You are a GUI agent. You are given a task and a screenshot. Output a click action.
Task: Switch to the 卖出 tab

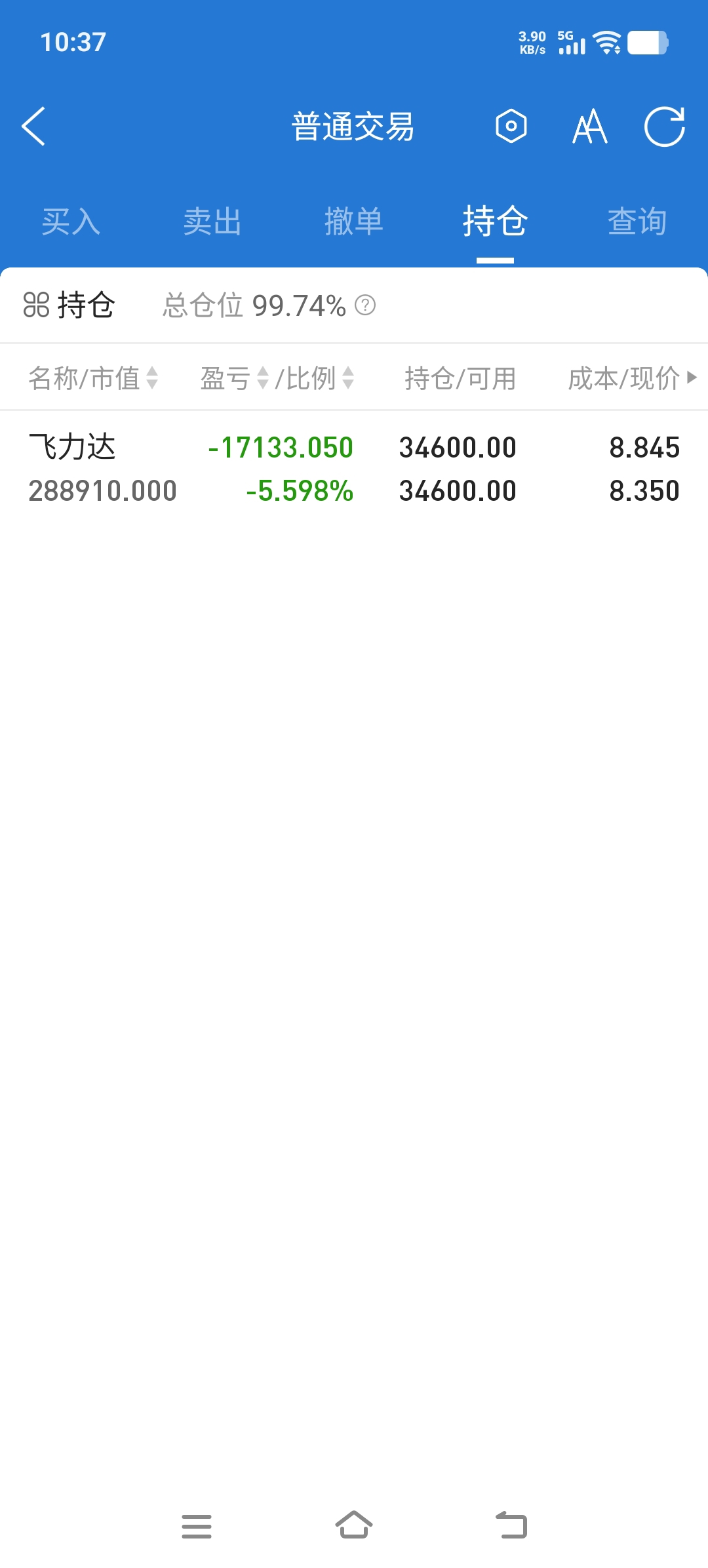click(212, 222)
